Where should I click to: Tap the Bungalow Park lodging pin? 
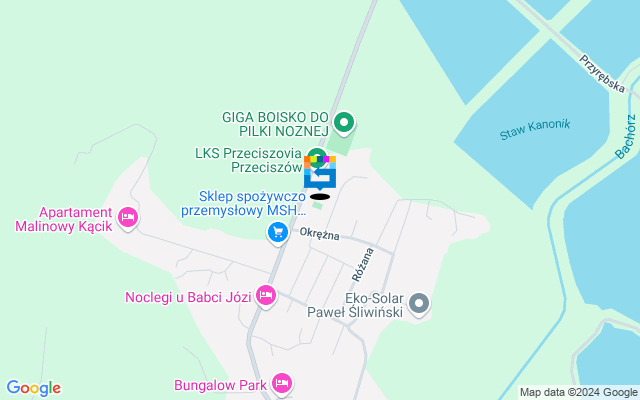point(282,383)
